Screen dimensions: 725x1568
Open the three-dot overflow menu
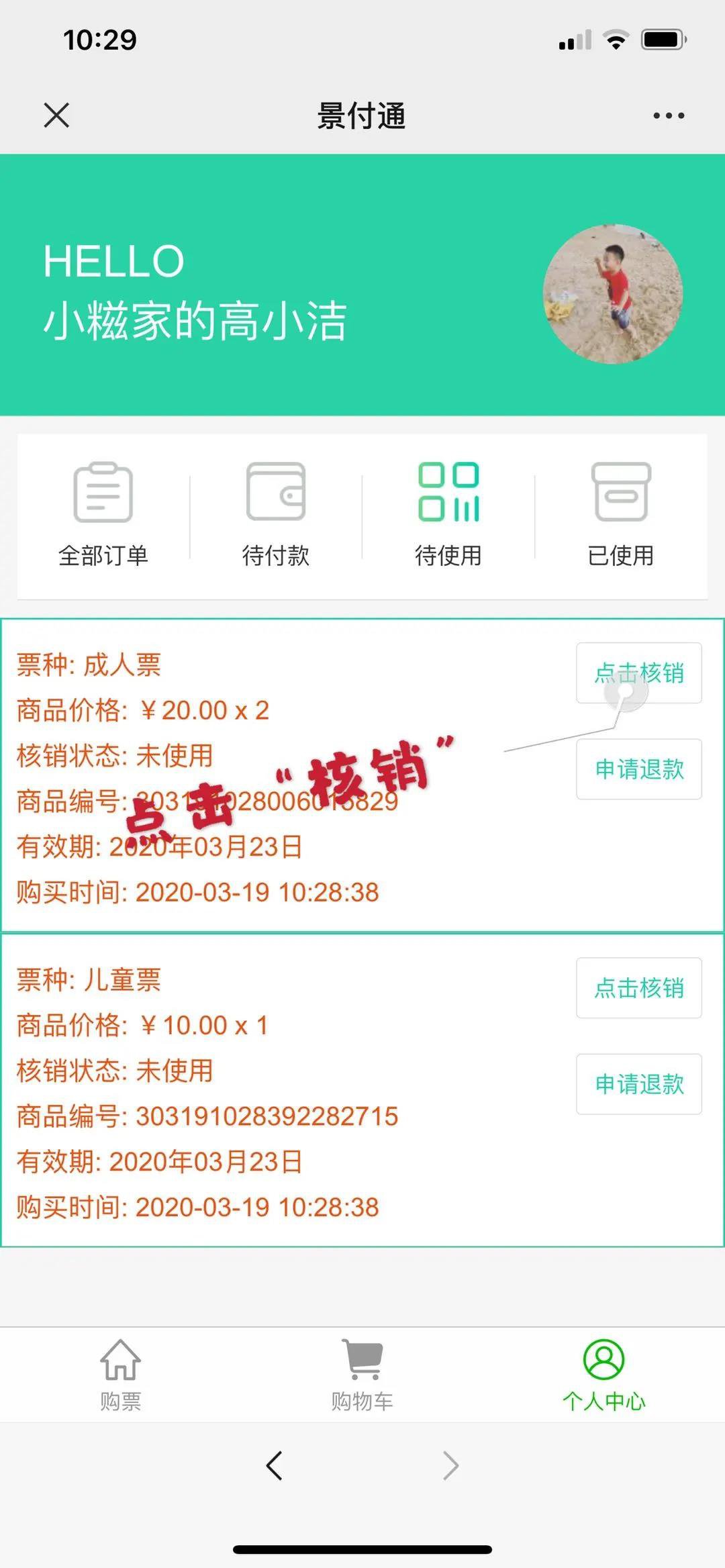click(x=669, y=115)
